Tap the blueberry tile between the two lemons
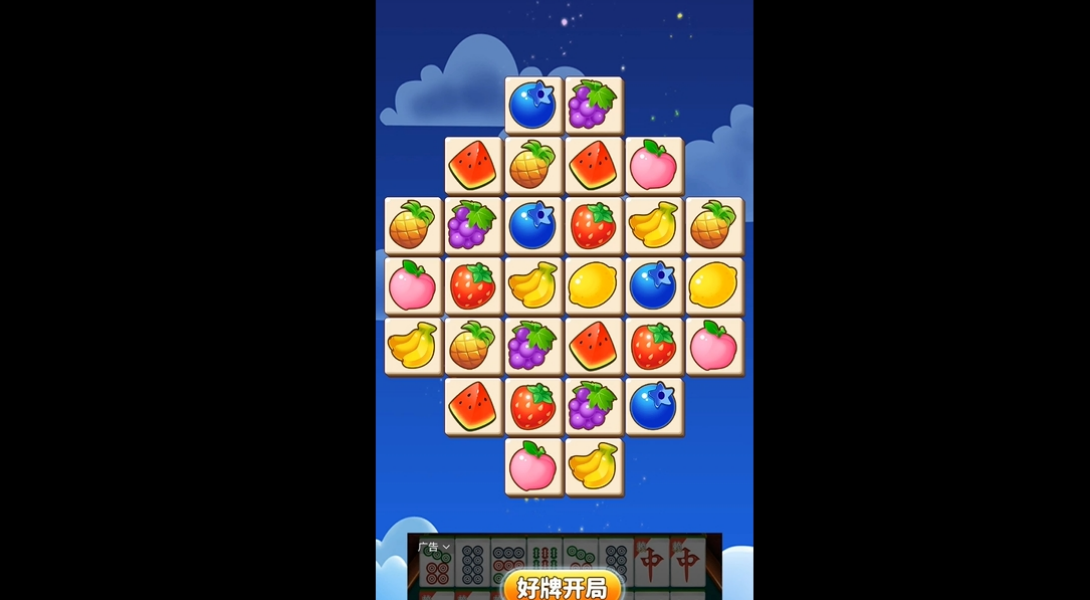The image size is (1090, 600). [x=653, y=286]
